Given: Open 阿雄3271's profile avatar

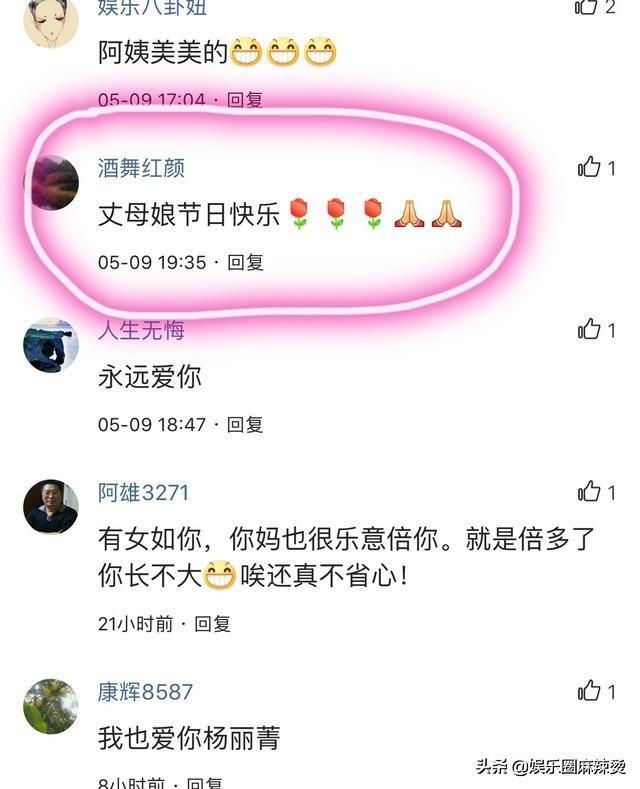Looking at the screenshot, I should [x=50, y=506].
